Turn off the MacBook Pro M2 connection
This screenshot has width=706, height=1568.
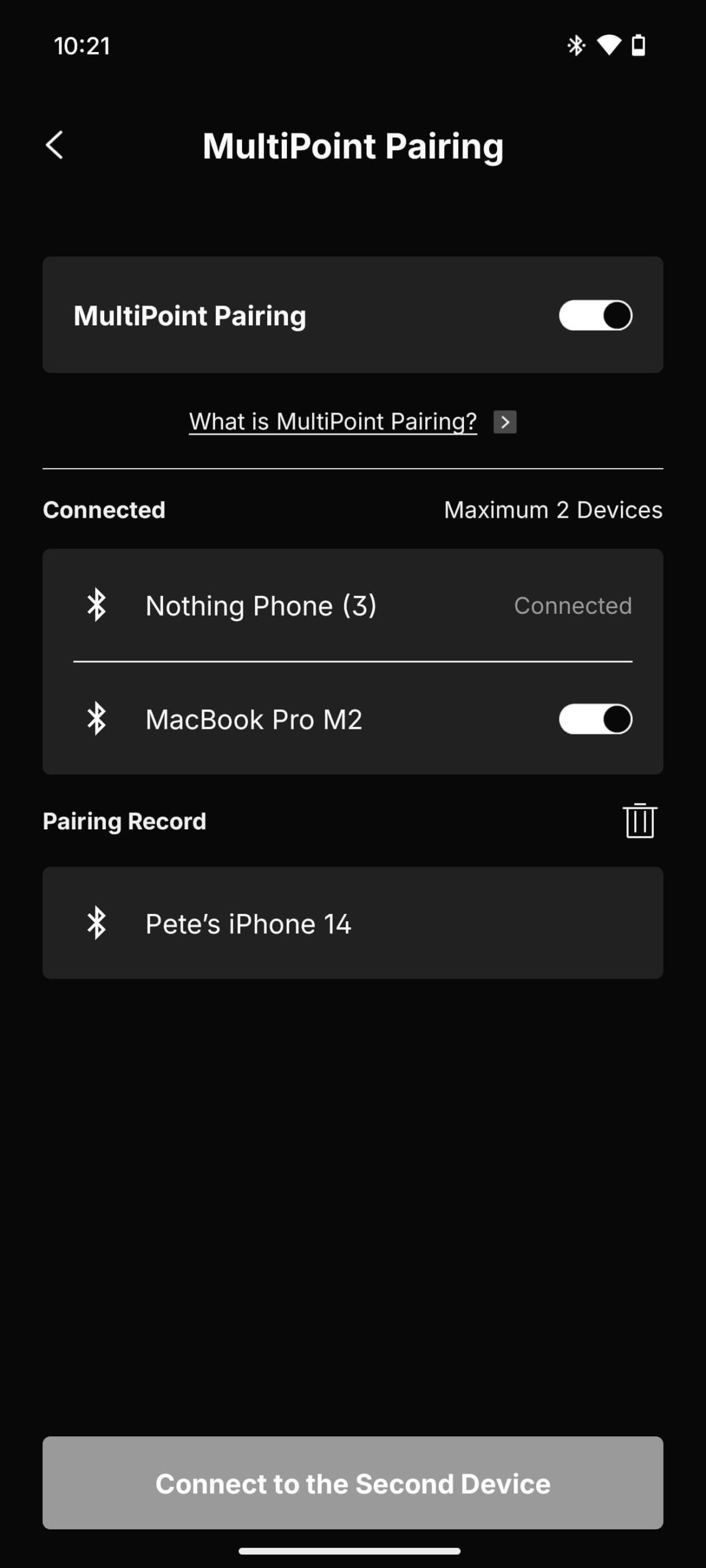click(x=595, y=719)
